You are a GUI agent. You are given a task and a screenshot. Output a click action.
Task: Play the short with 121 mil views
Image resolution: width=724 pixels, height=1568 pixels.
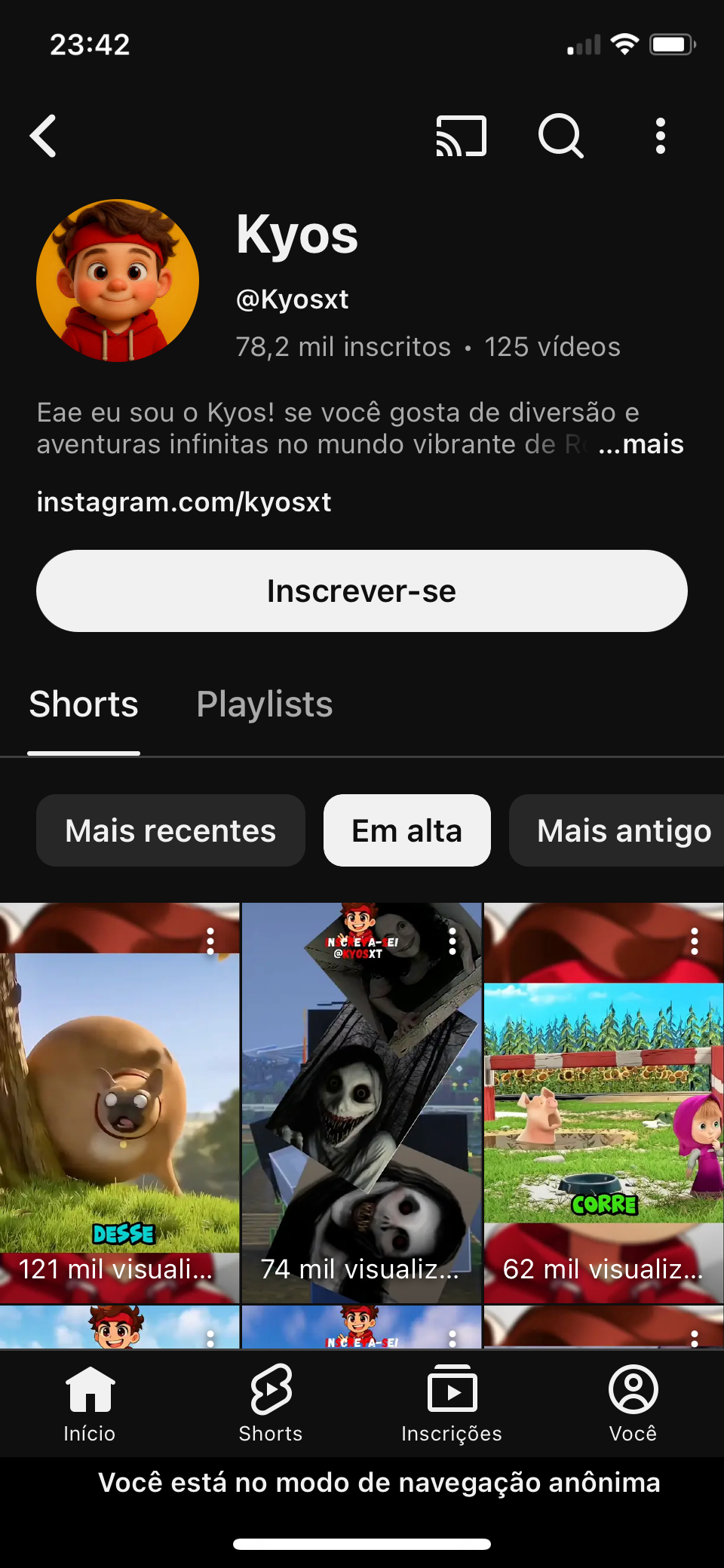pyautogui.click(x=119, y=1101)
